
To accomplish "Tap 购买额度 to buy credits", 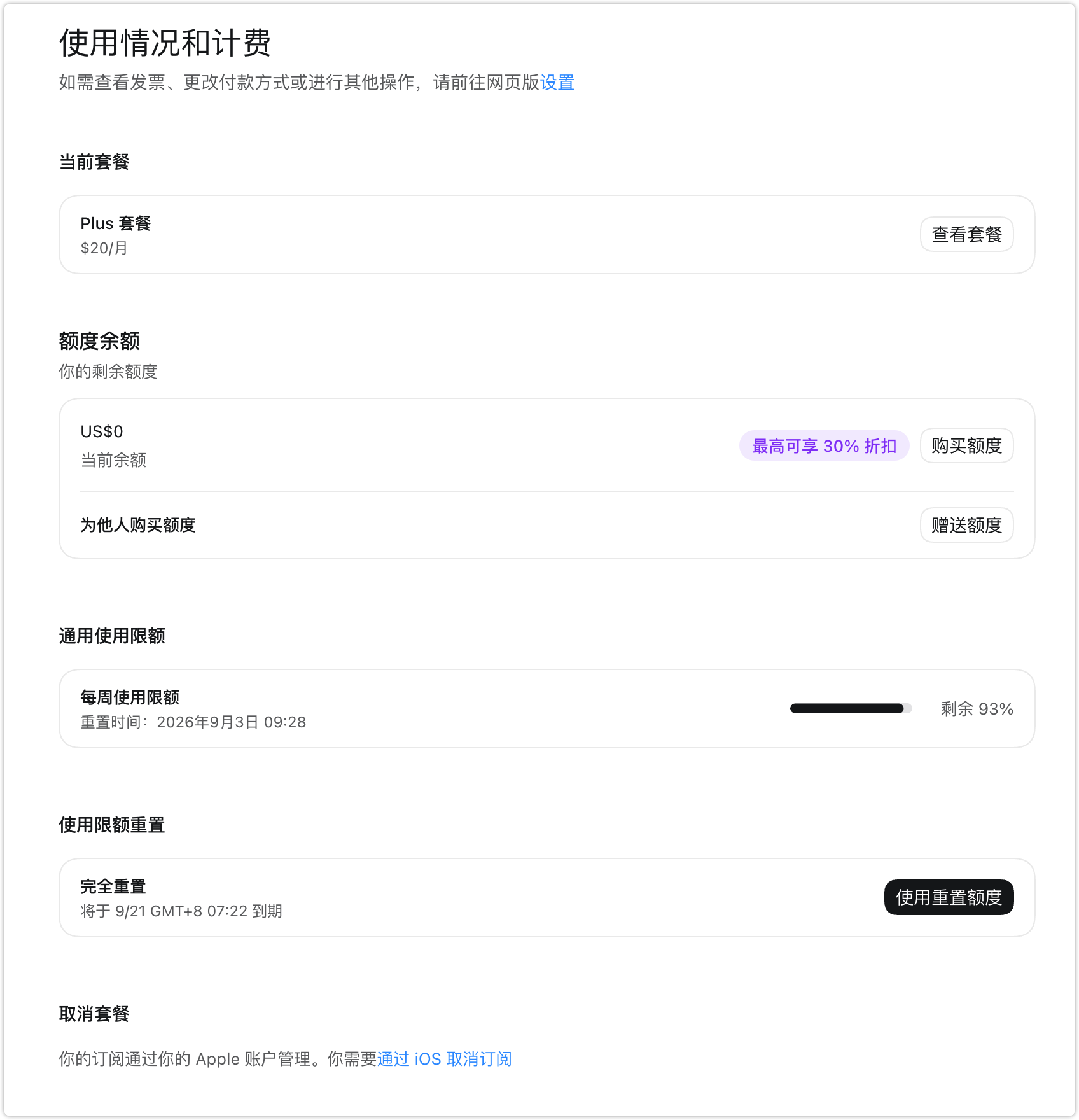I will click(966, 445).
